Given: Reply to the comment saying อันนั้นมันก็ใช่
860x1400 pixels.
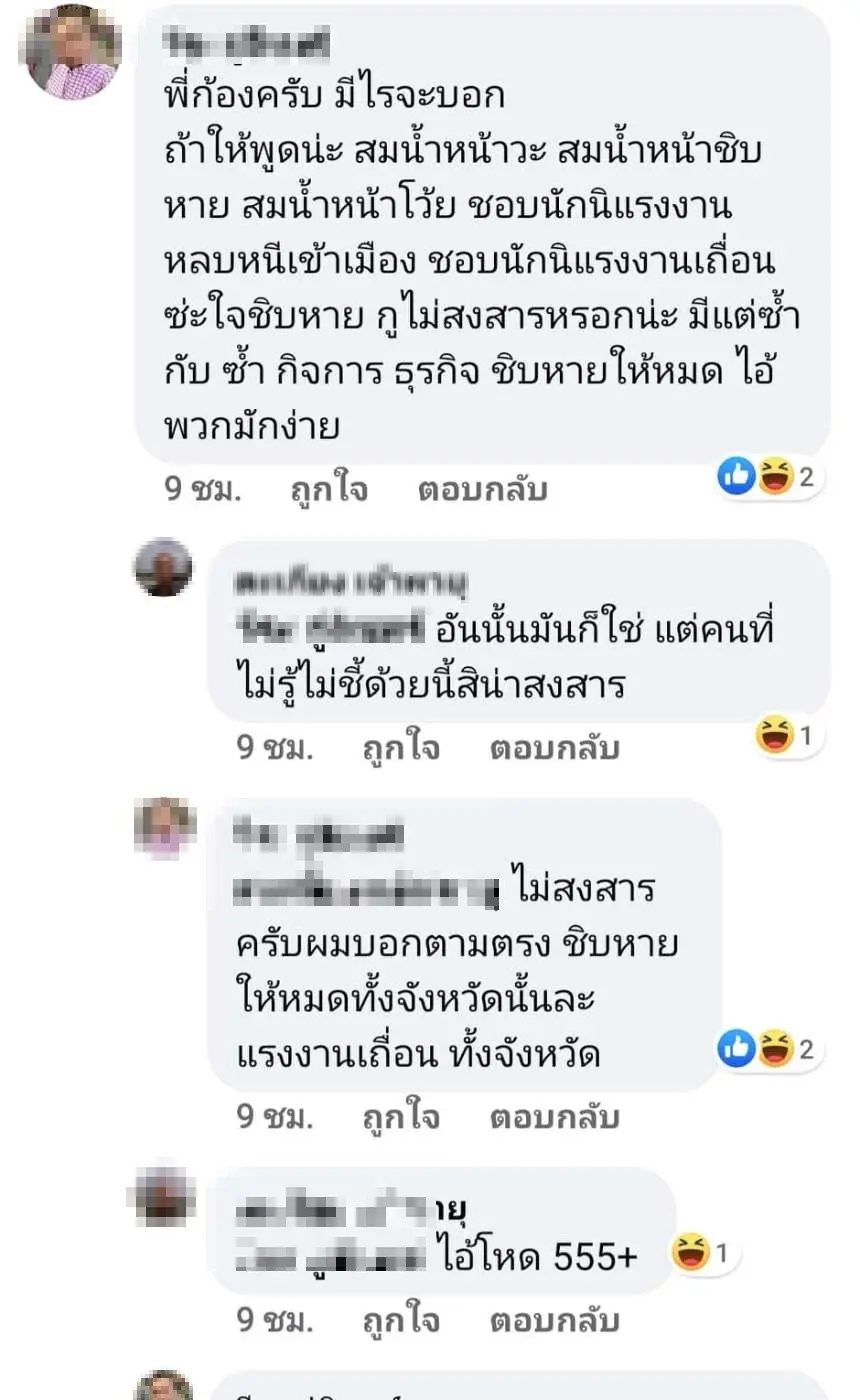Looking at the screenshot, I should click(x=555, y=747).
